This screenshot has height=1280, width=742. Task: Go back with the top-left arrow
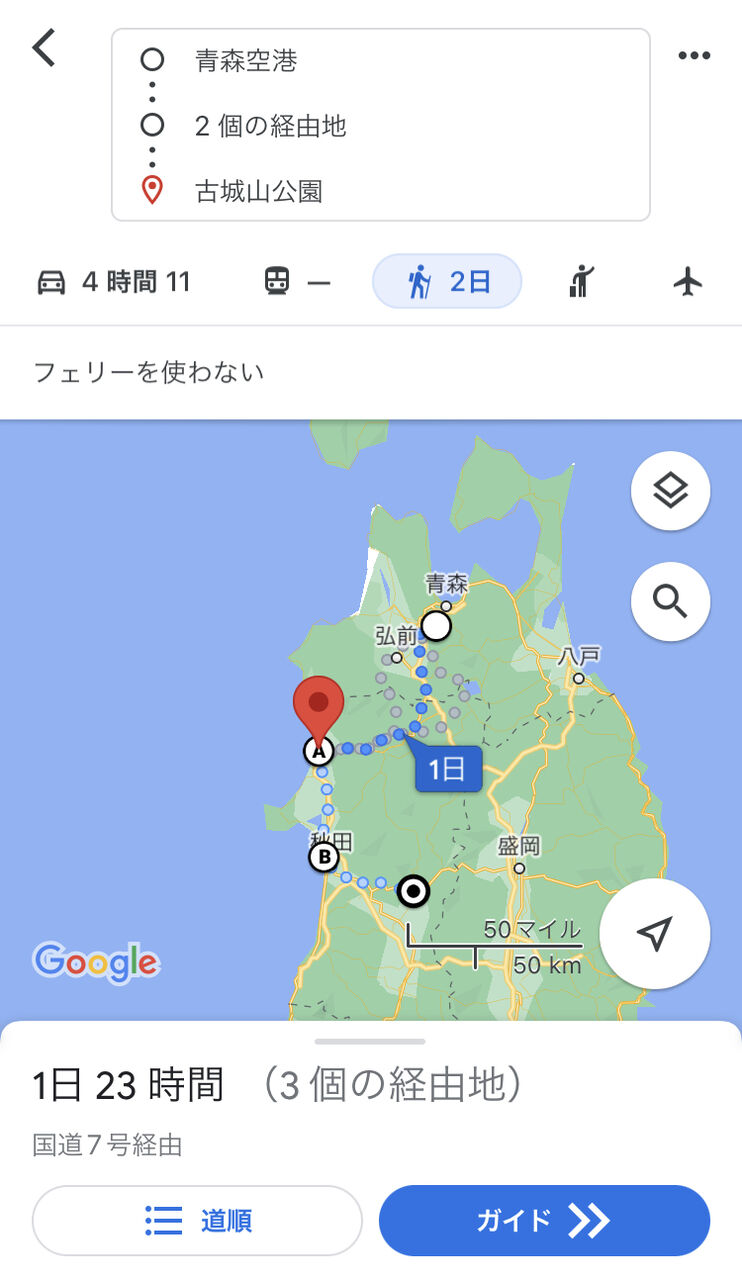pyautogui.click(x=44, y=48)
